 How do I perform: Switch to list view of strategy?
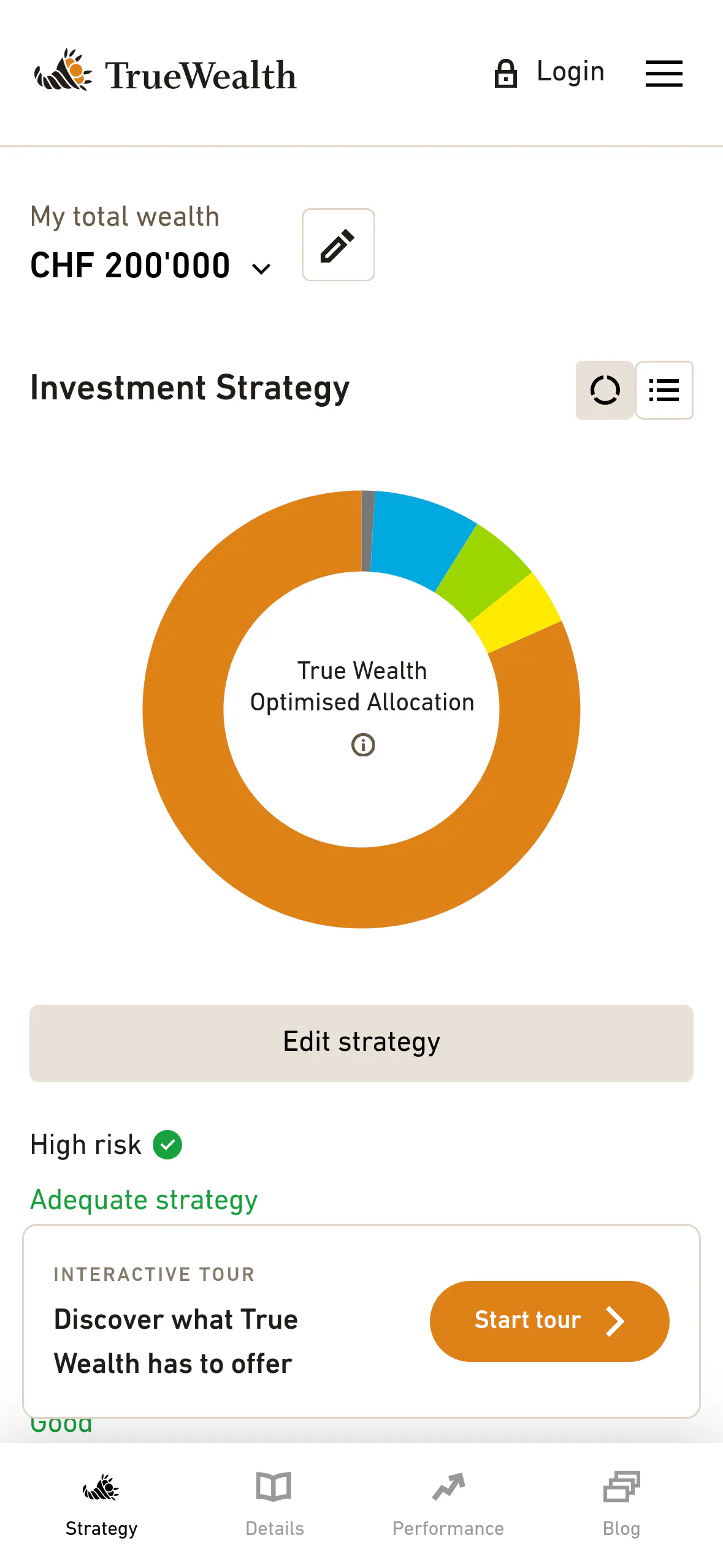[x=664, y=390]
